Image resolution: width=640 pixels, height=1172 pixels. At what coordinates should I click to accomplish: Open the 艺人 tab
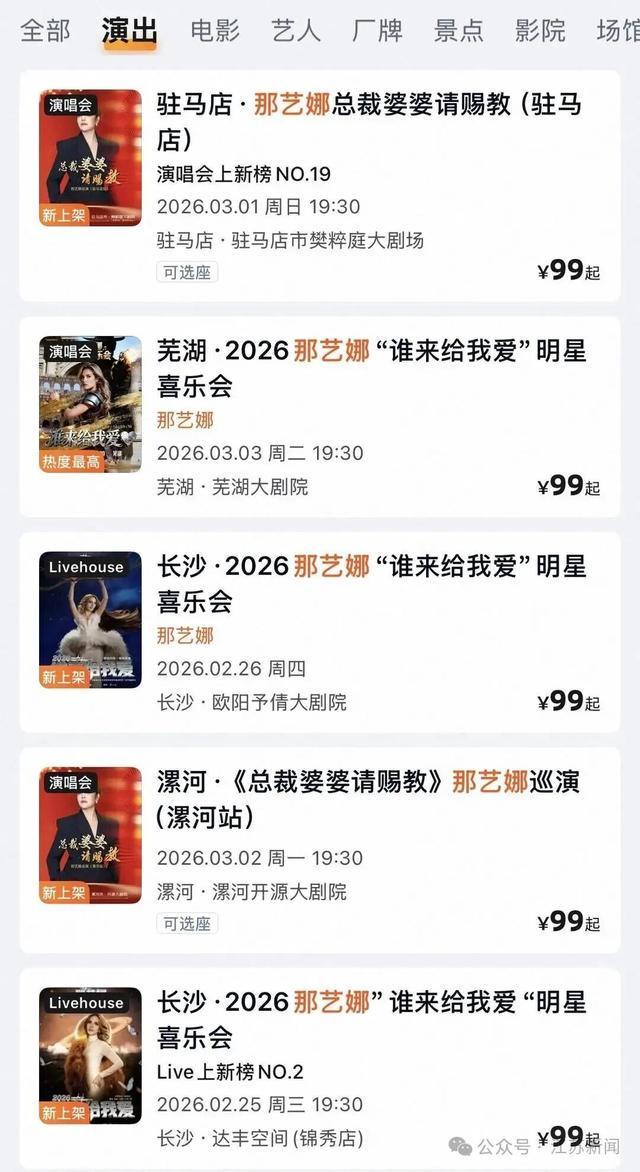click(x=296, y=30)
